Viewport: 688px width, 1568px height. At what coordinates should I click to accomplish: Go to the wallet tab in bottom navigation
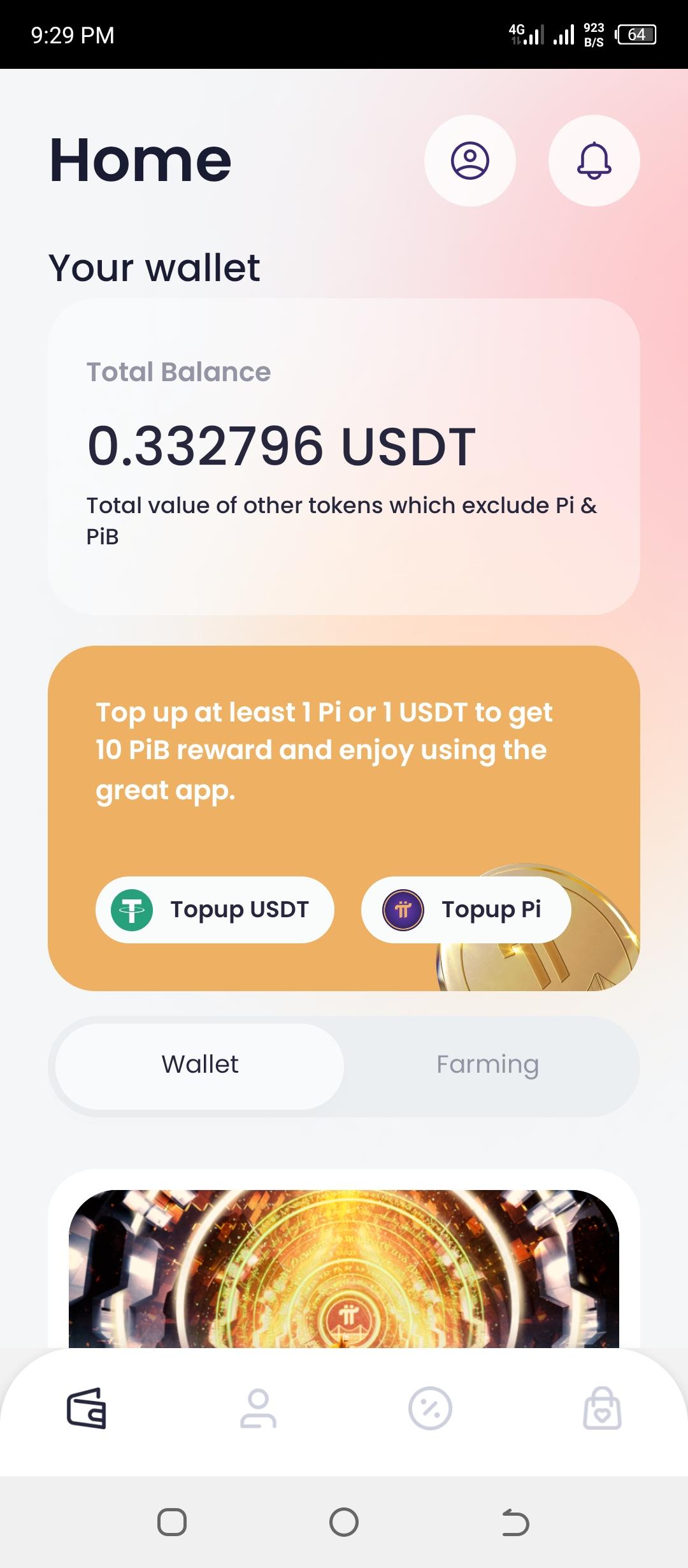click(87, 1408)
